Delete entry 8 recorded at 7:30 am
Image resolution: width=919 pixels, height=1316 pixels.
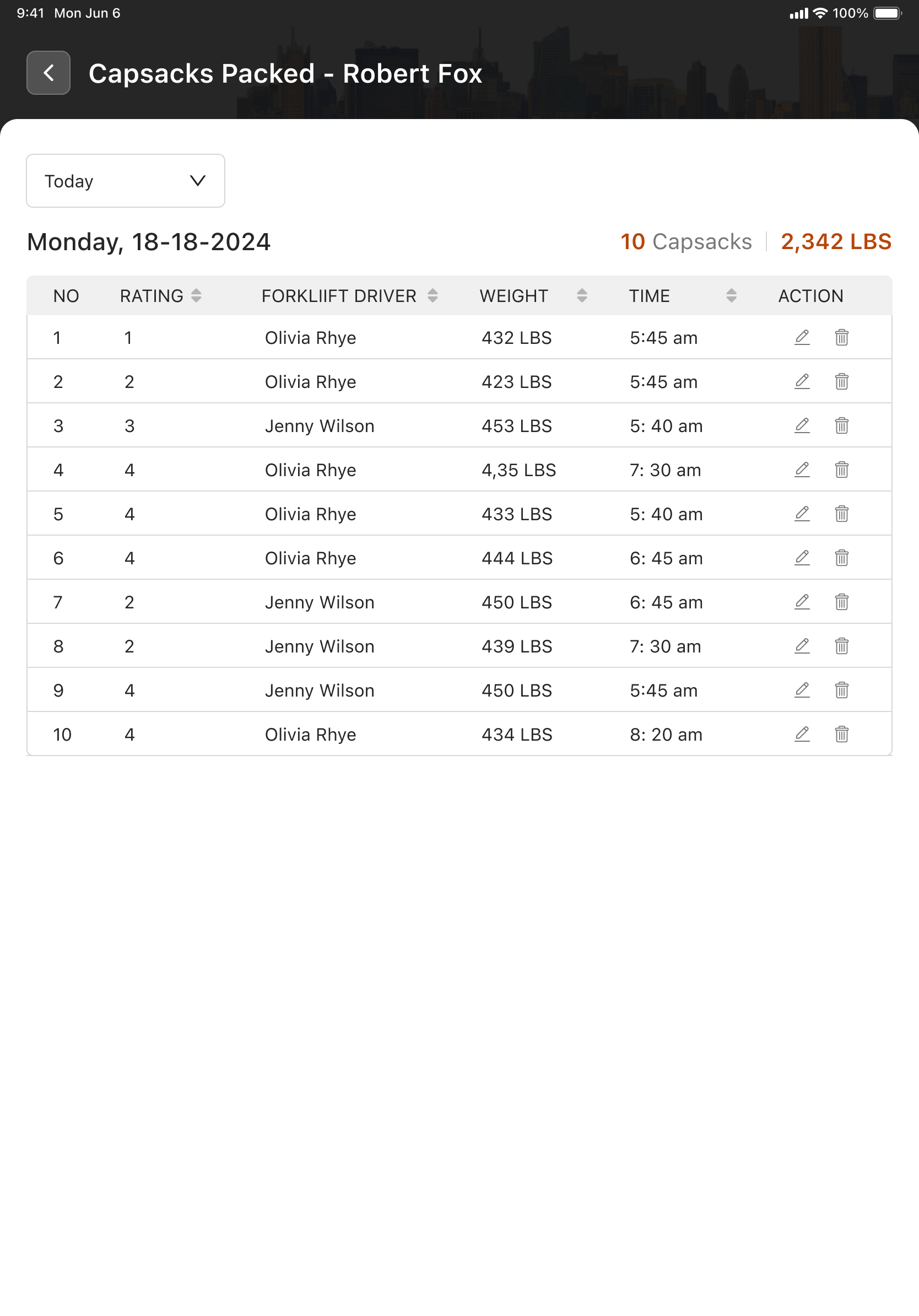pos(841,646)
